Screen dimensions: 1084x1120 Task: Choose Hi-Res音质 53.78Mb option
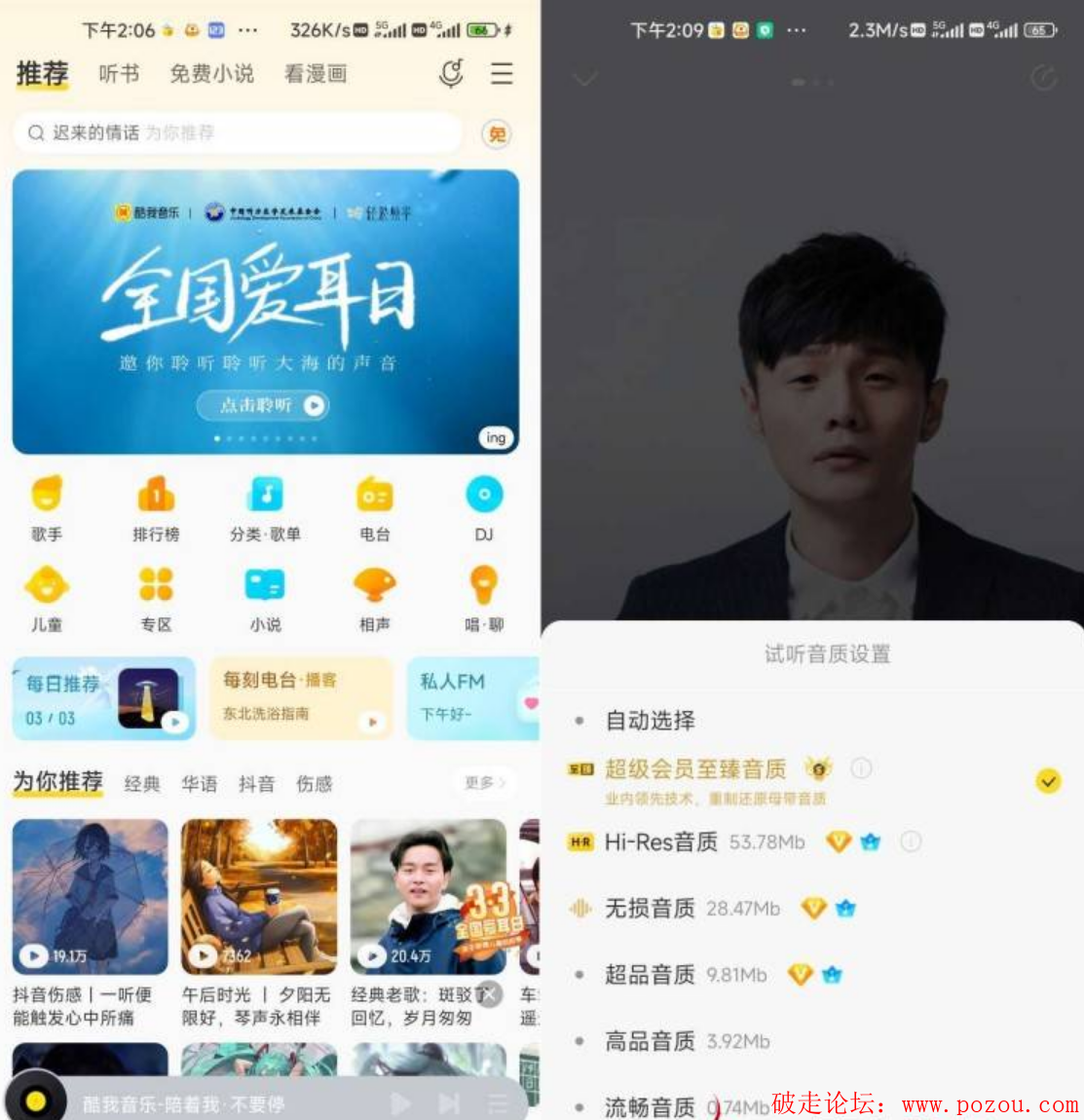click(x=704, y=841)
